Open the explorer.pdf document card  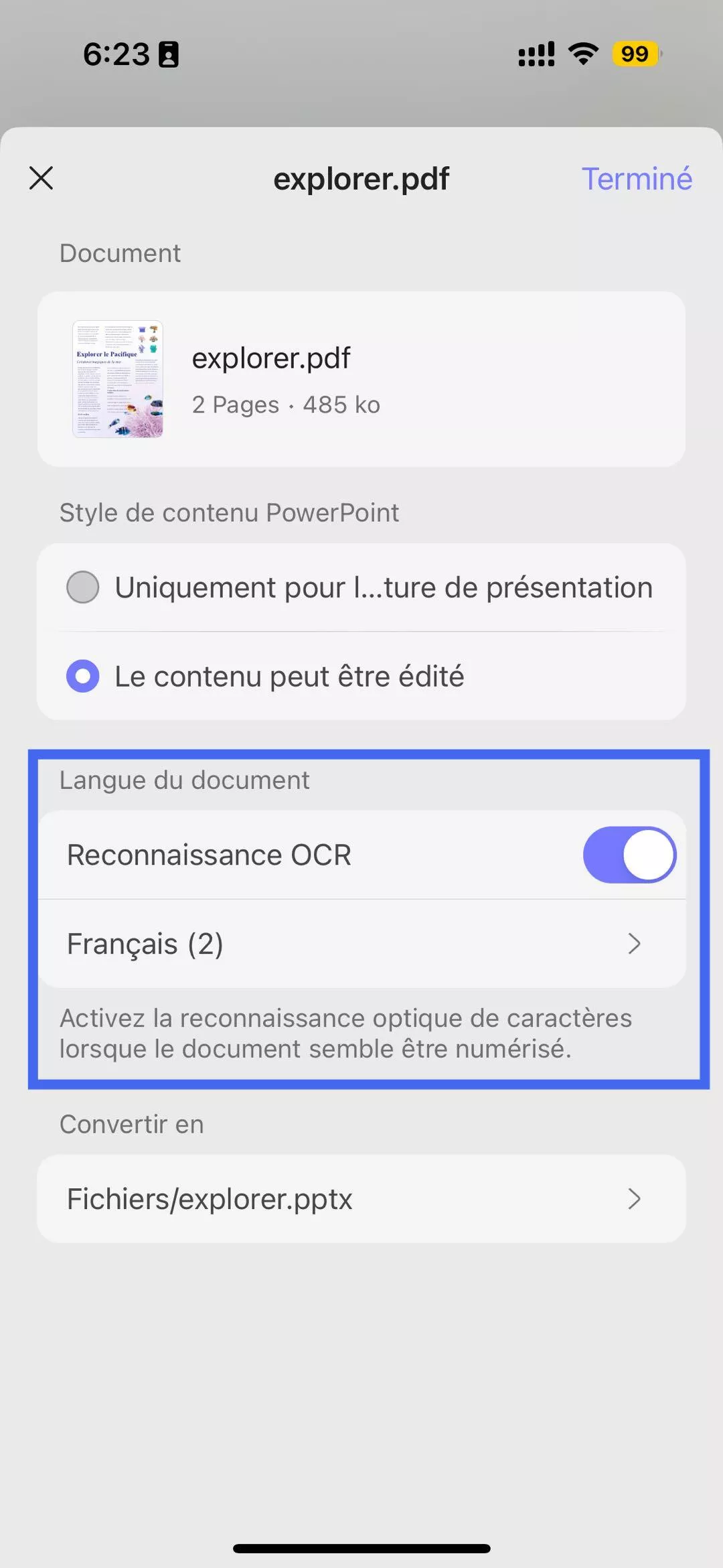(361, 379)
